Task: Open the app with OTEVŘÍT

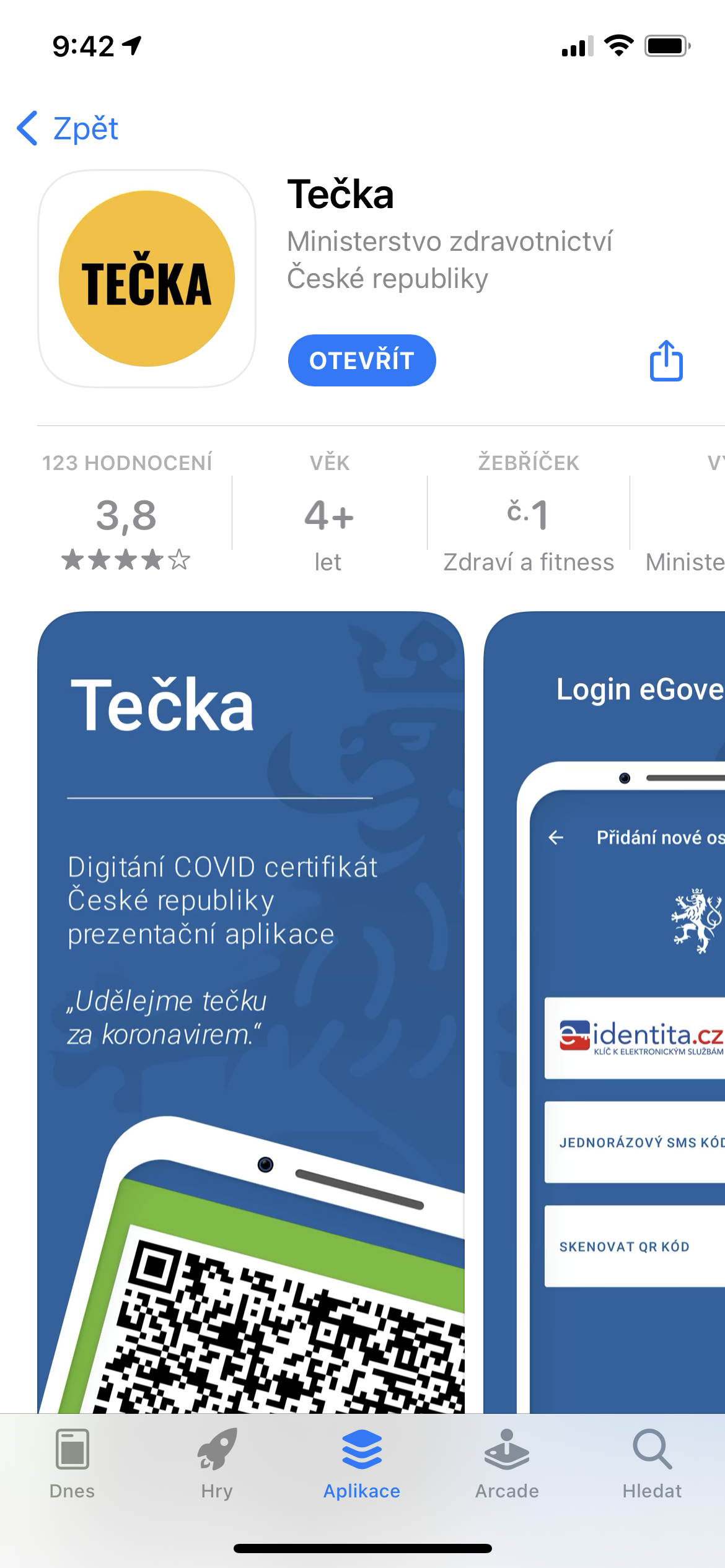Action: 362,360
